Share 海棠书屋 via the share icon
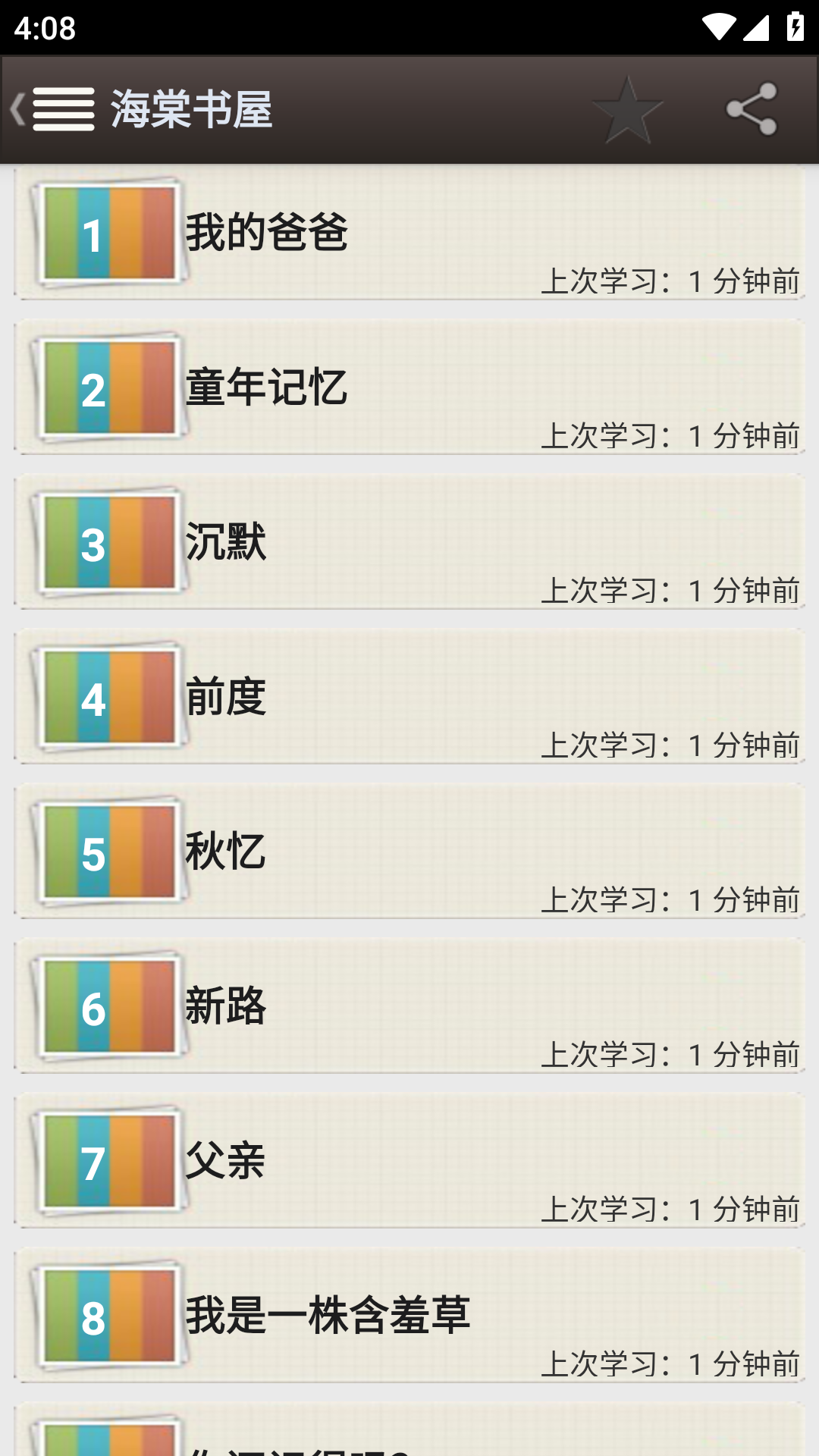Image resolution: width=819 pixels, height=1456 pixels. point(751,110)
